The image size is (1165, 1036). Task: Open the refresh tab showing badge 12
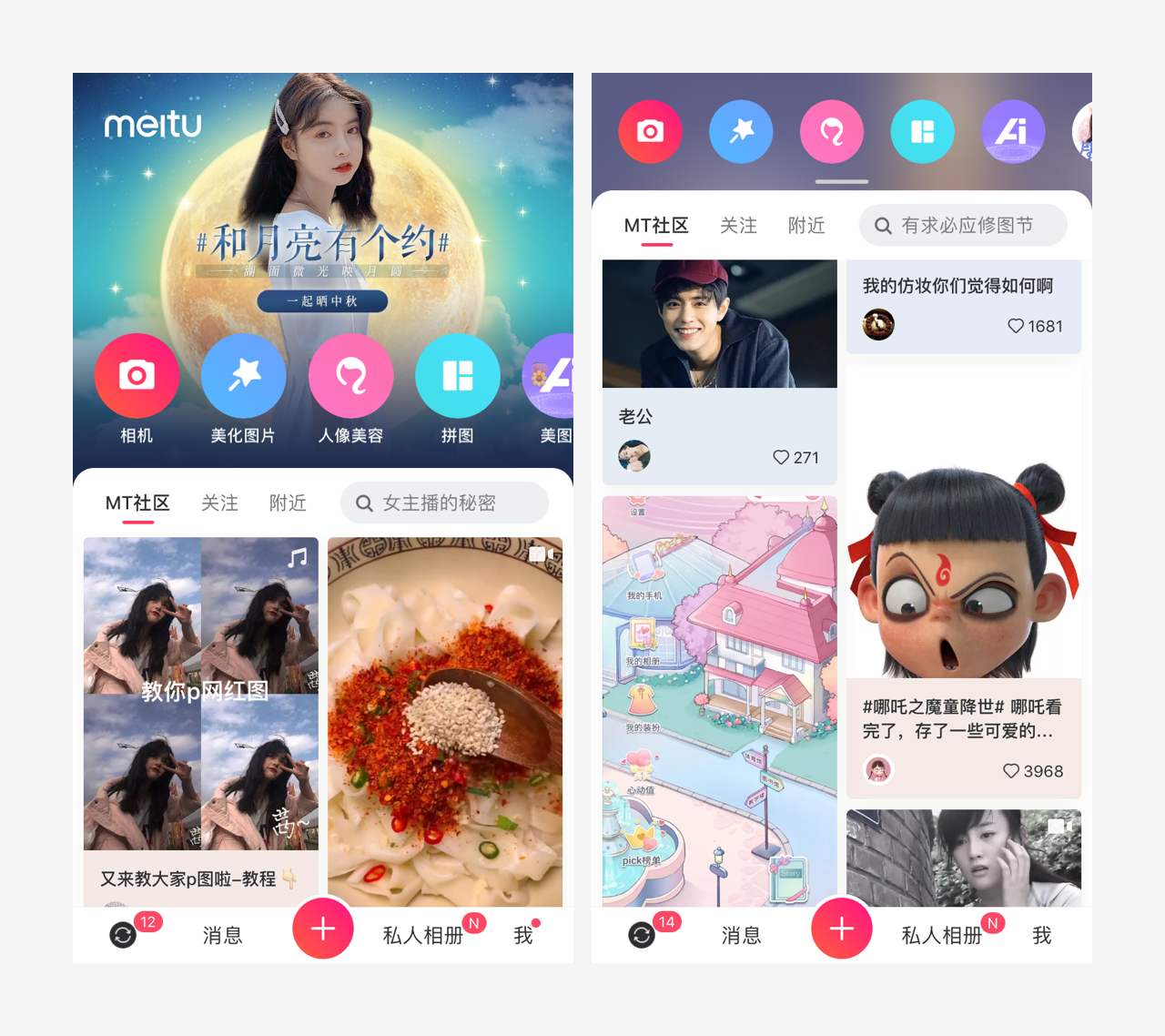point(123,935)
